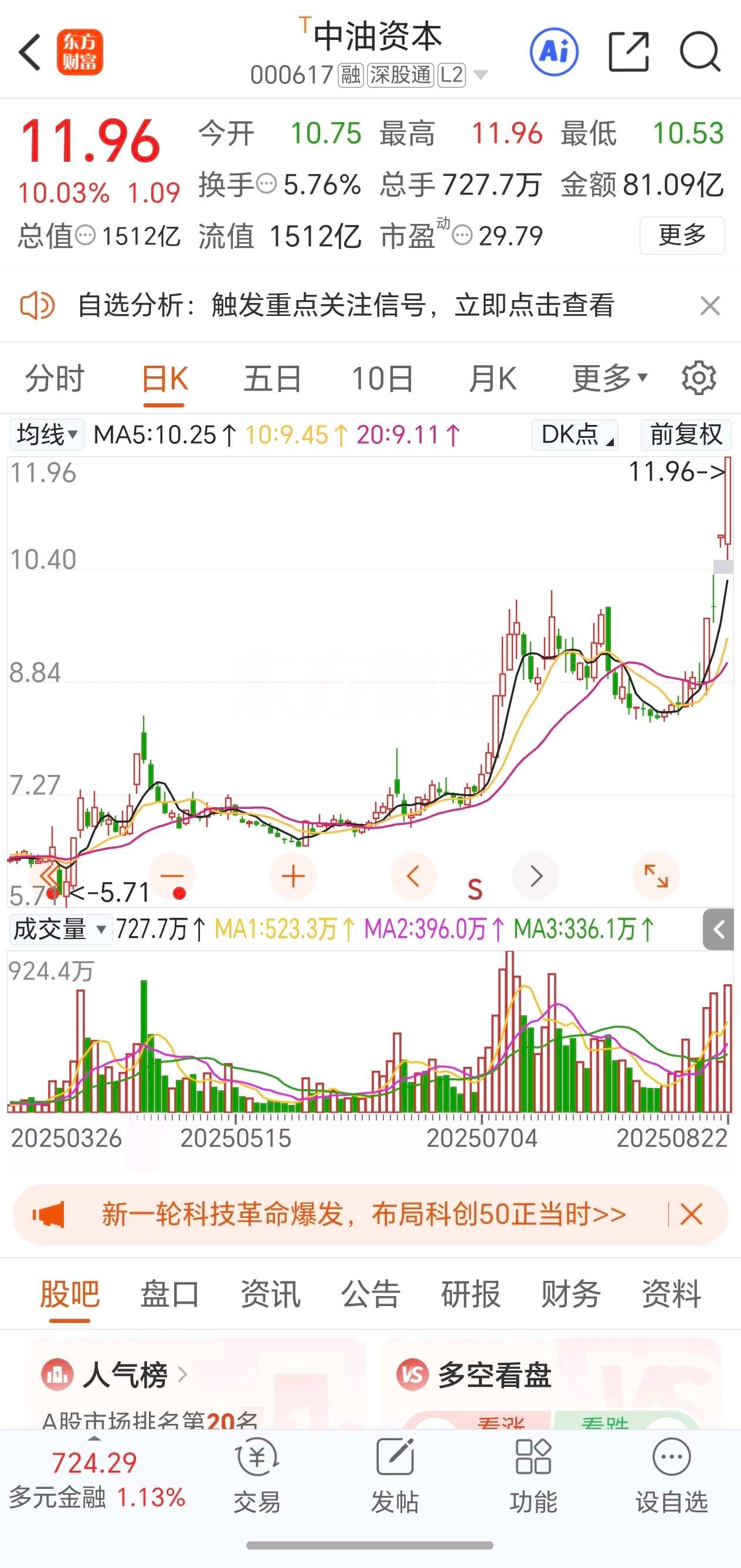Tap 设自选 to add to watchlist

[x=671, y=1475]
